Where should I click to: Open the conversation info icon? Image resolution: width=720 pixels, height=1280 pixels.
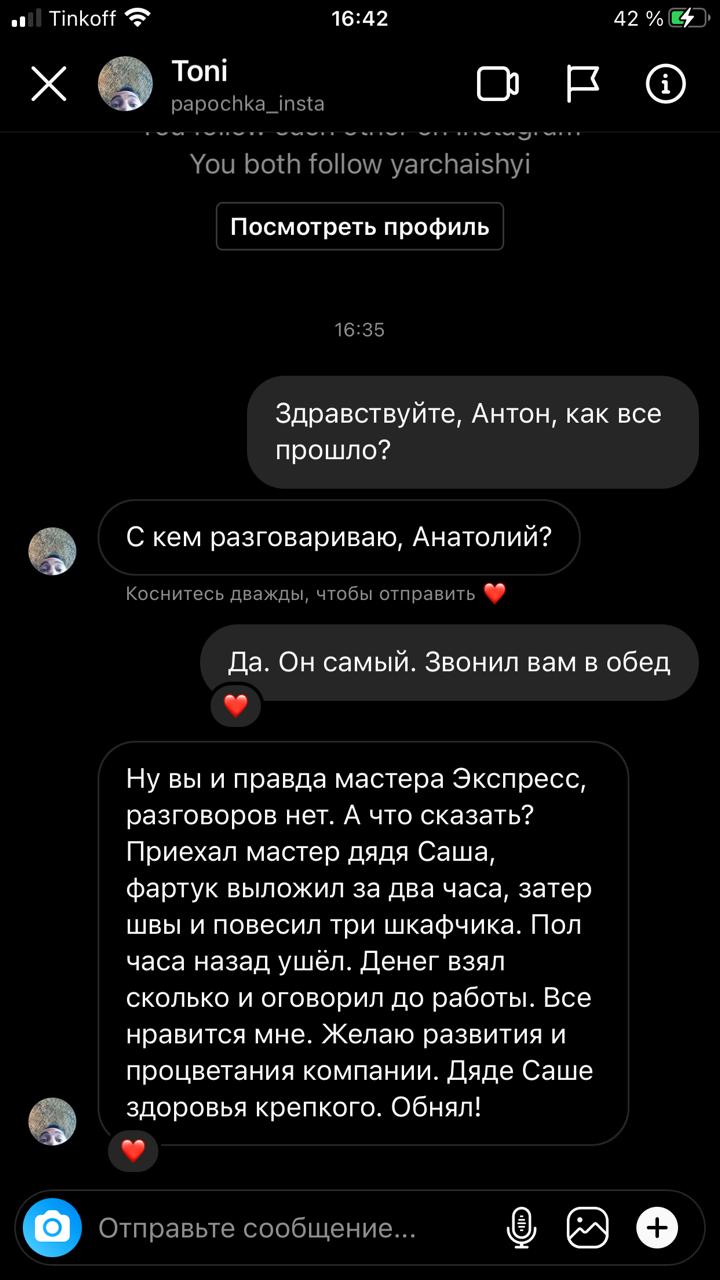[x=665, y=84]
